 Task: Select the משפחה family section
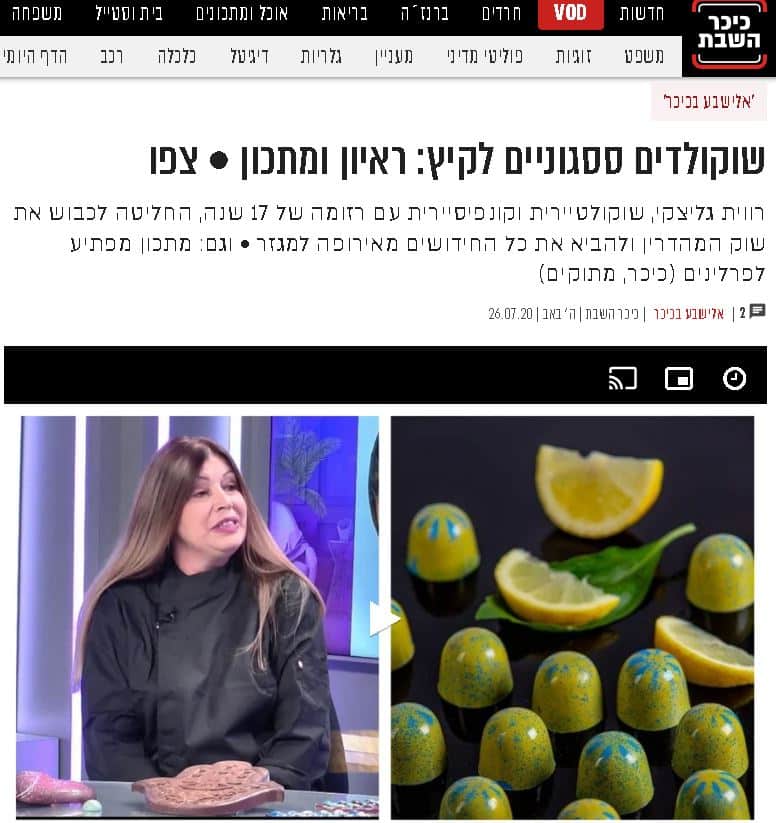coord(36,14)
